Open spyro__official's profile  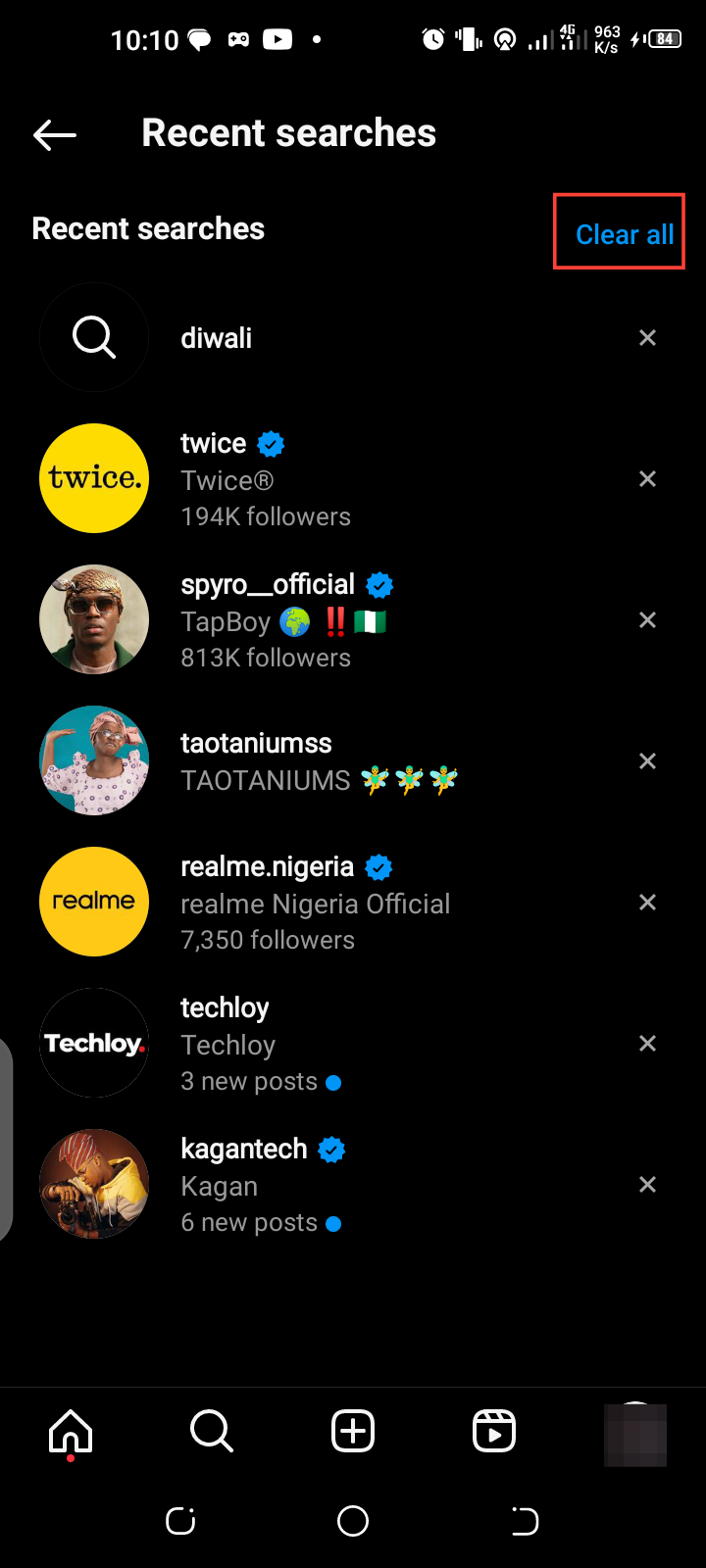click(x=267, y=619)
